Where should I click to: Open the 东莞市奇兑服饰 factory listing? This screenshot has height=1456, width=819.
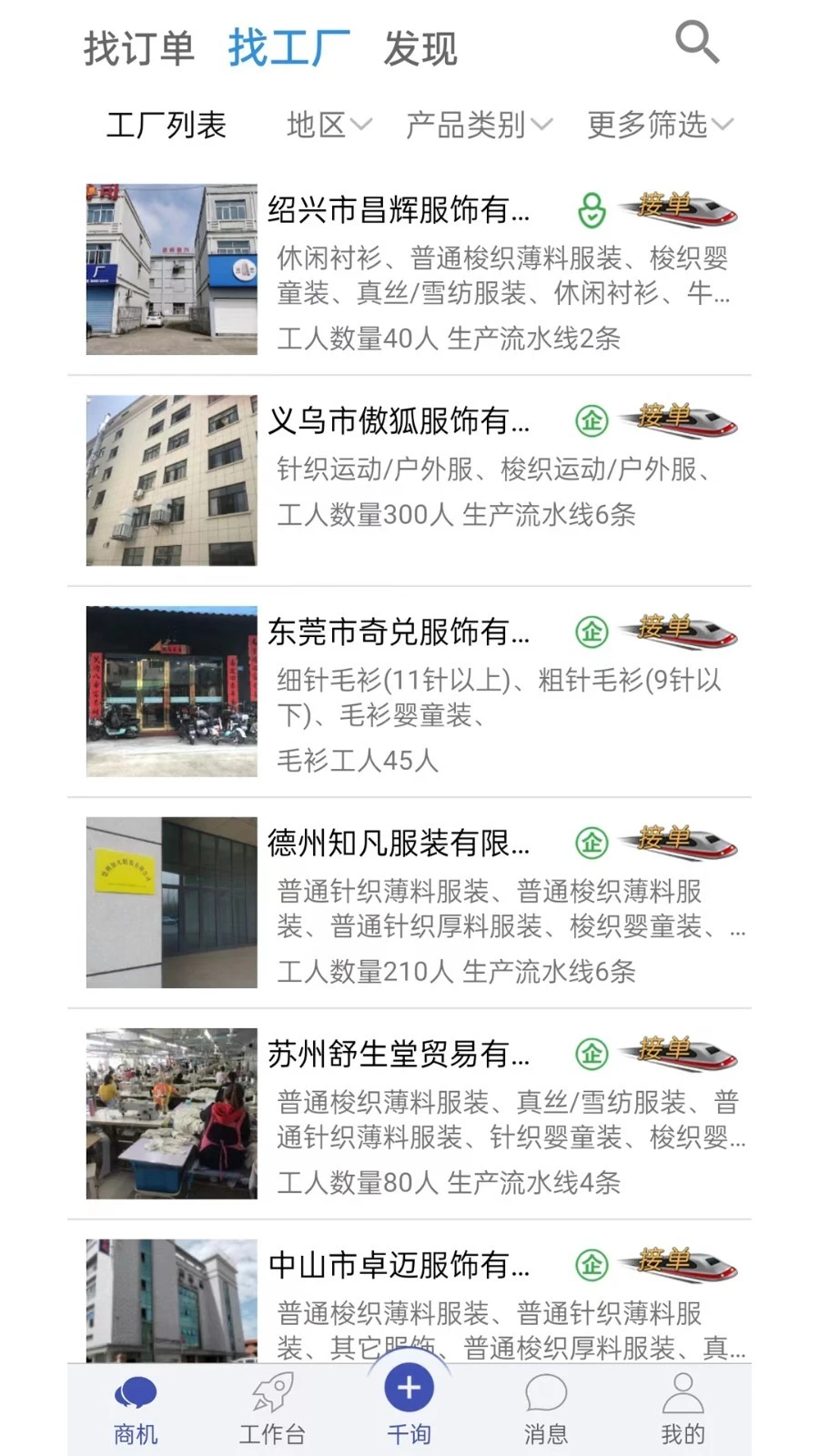(x=399, y=632)
